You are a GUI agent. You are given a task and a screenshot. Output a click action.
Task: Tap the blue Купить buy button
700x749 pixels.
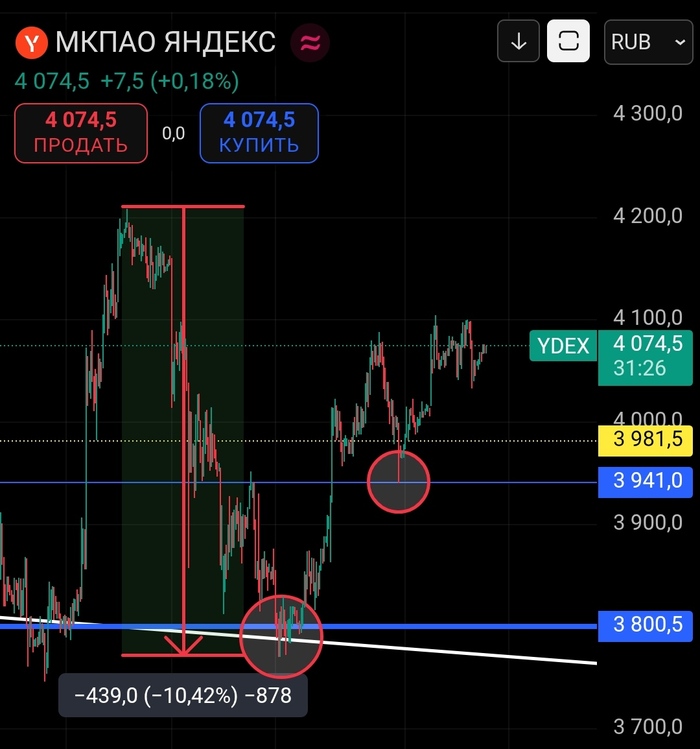click(259, 132)
